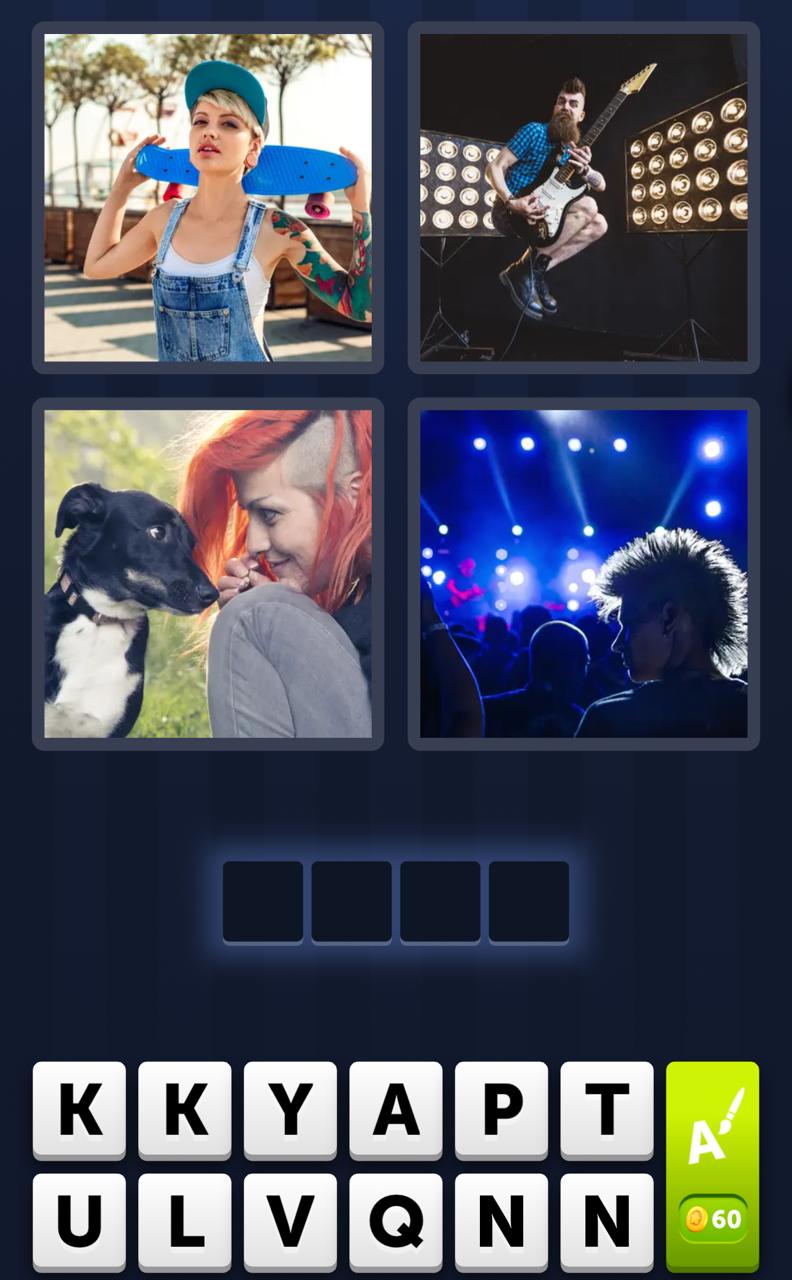Viewport: 792px width, 1280px height.
Task: Select the letter U tile
Action: point(80,1220)
